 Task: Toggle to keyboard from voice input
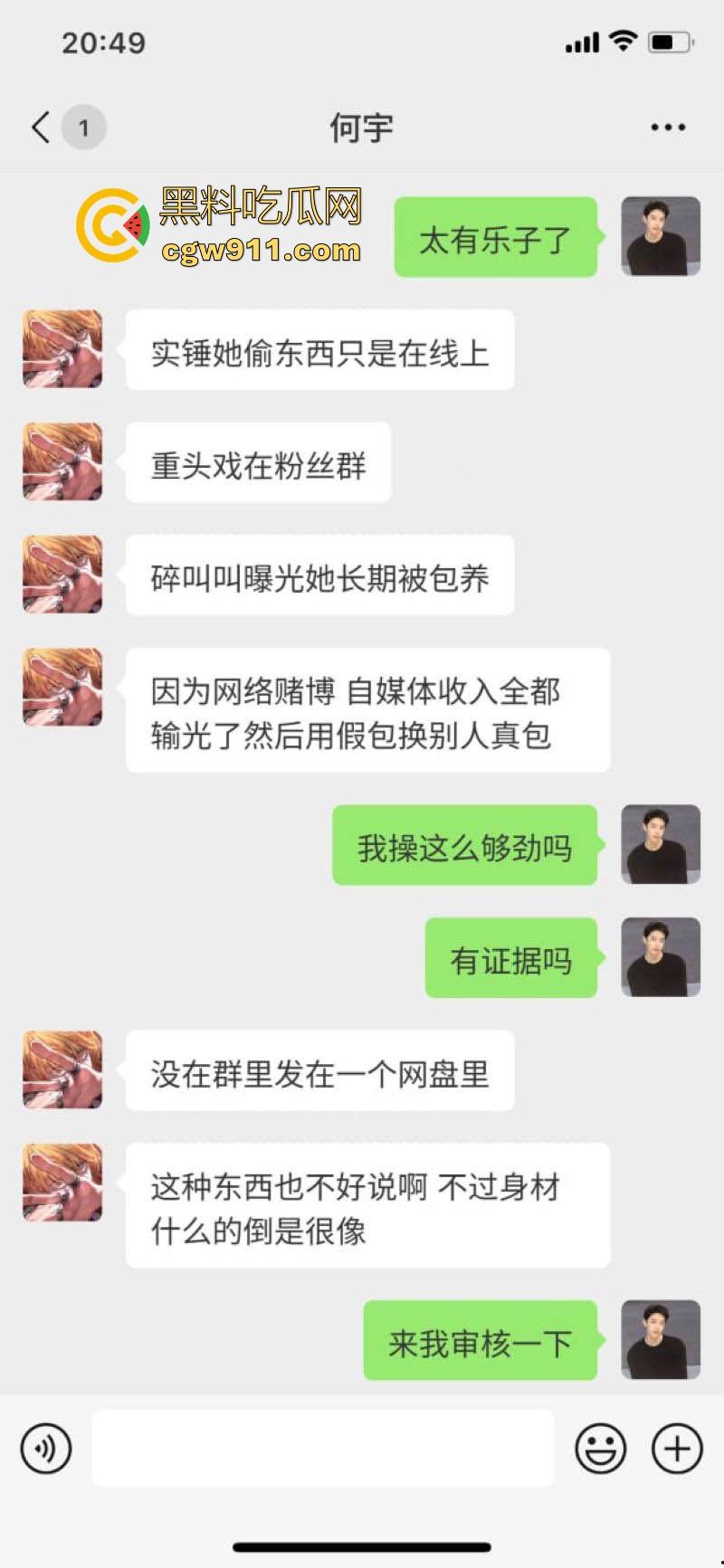[45, 1448]
